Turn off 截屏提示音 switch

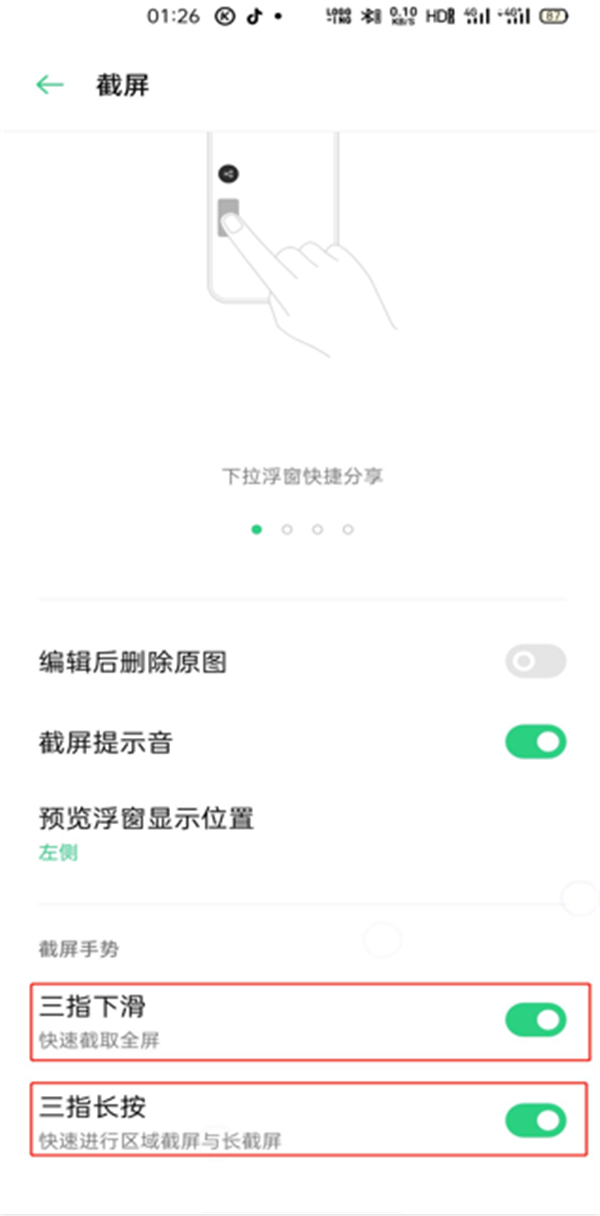[535, 743]
